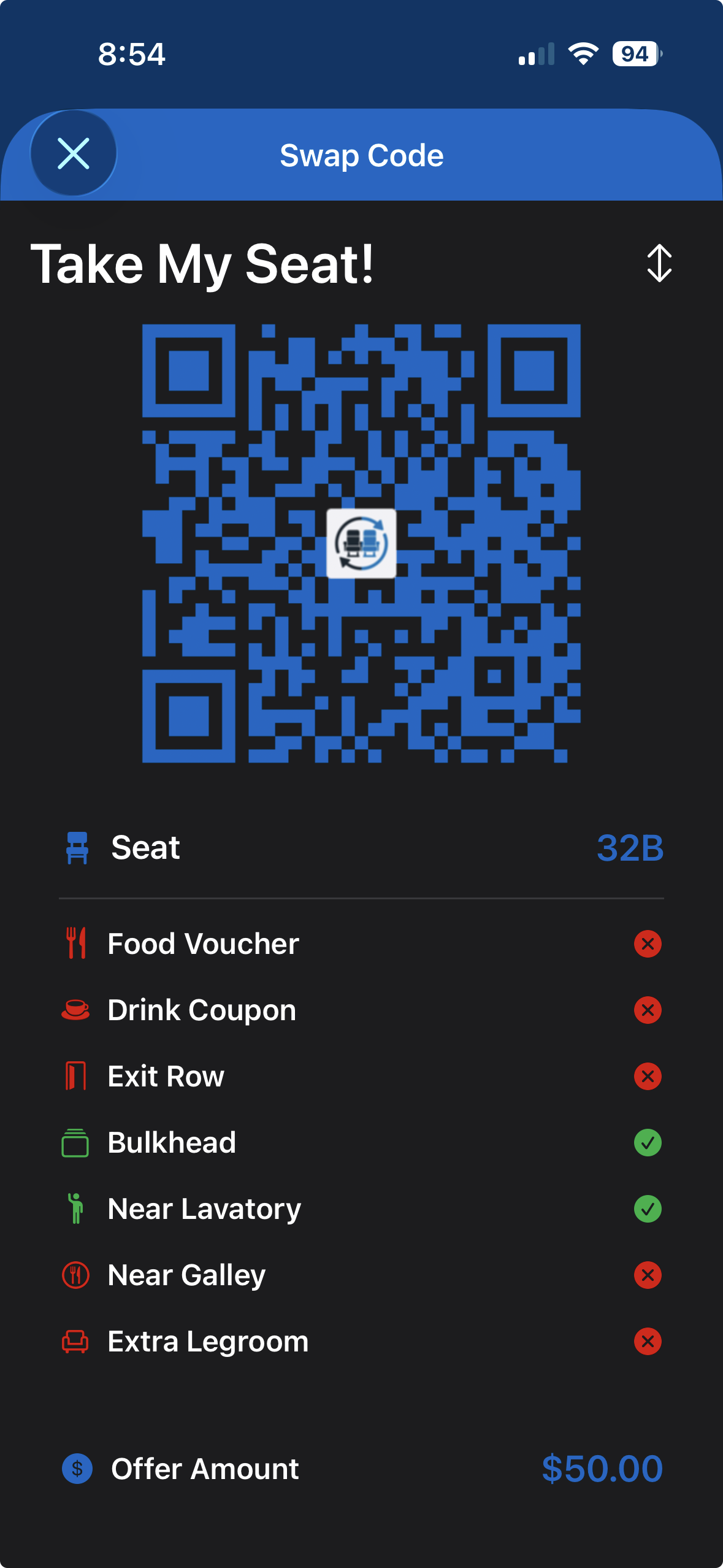Close the Swap Code screen
The width and height of the screenshot is (723, 1568).
click(x=74, y=153)
